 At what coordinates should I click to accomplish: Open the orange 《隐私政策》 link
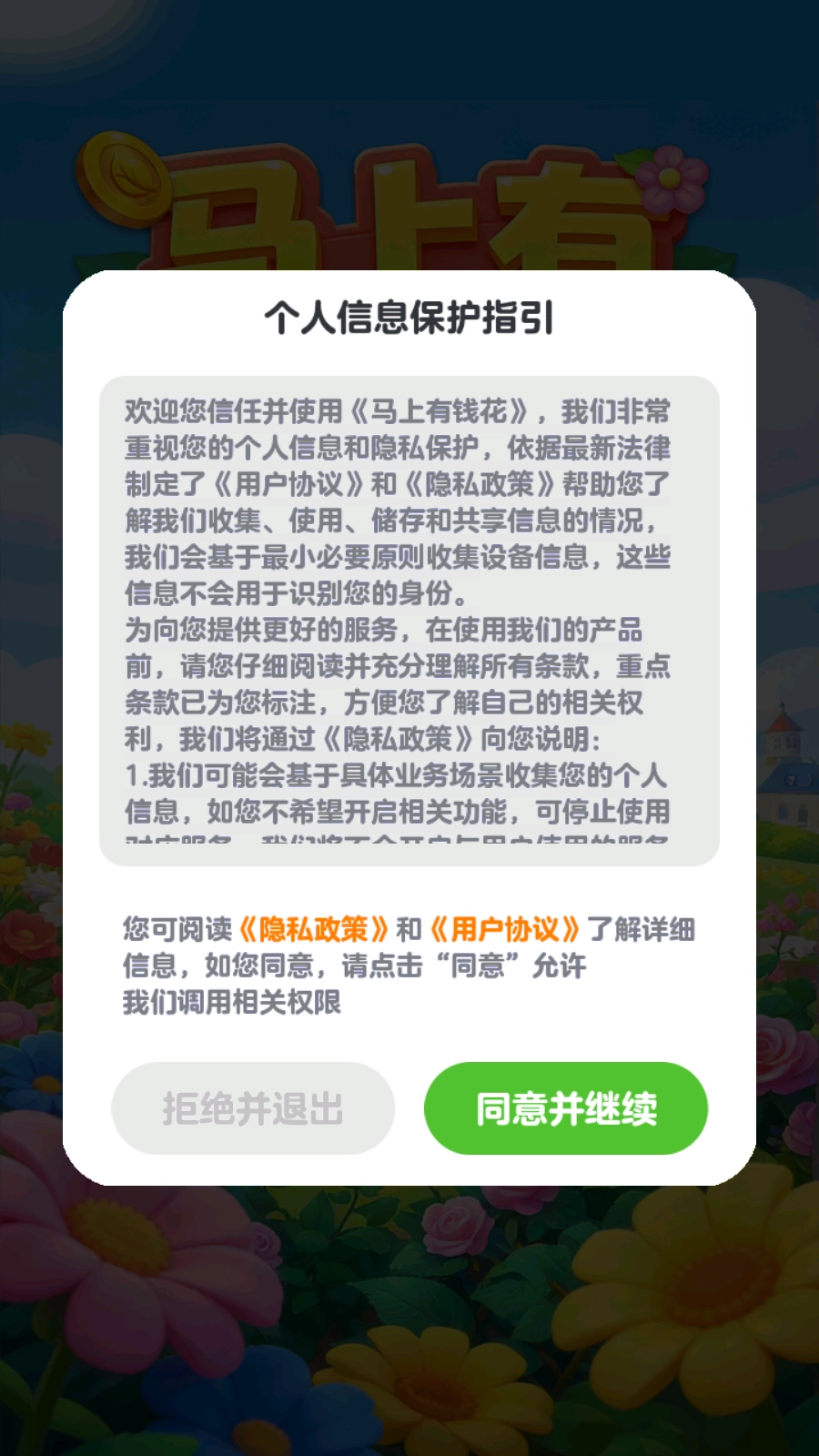coord(318,925)
